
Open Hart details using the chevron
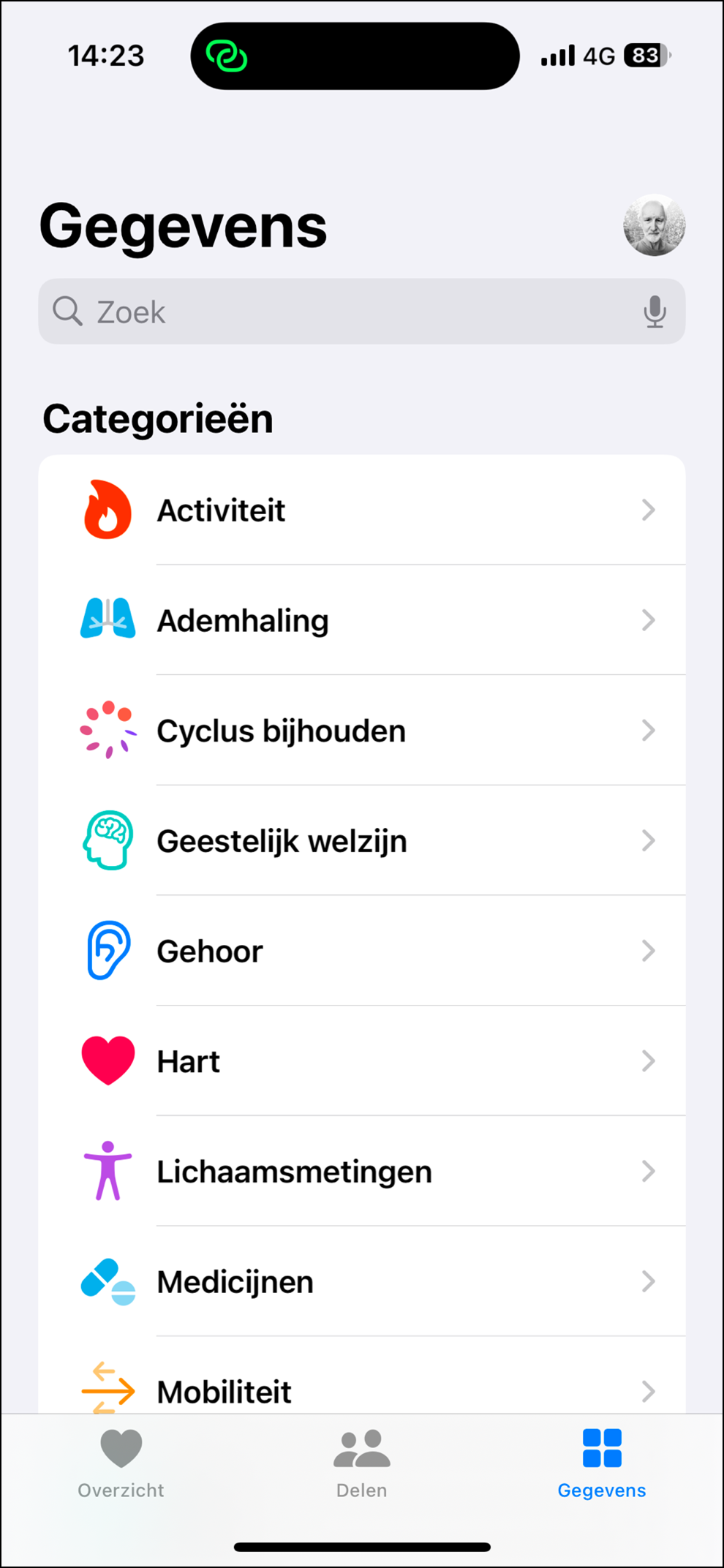click(649, 1060)
